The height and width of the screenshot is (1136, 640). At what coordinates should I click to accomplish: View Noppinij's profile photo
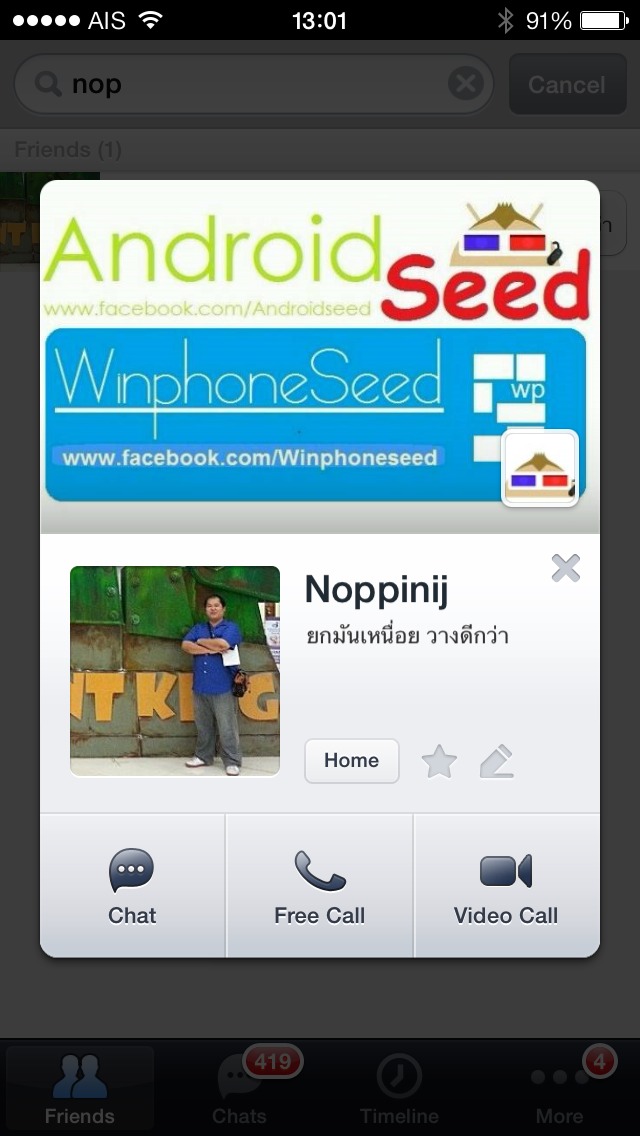(x=175, y=671)
